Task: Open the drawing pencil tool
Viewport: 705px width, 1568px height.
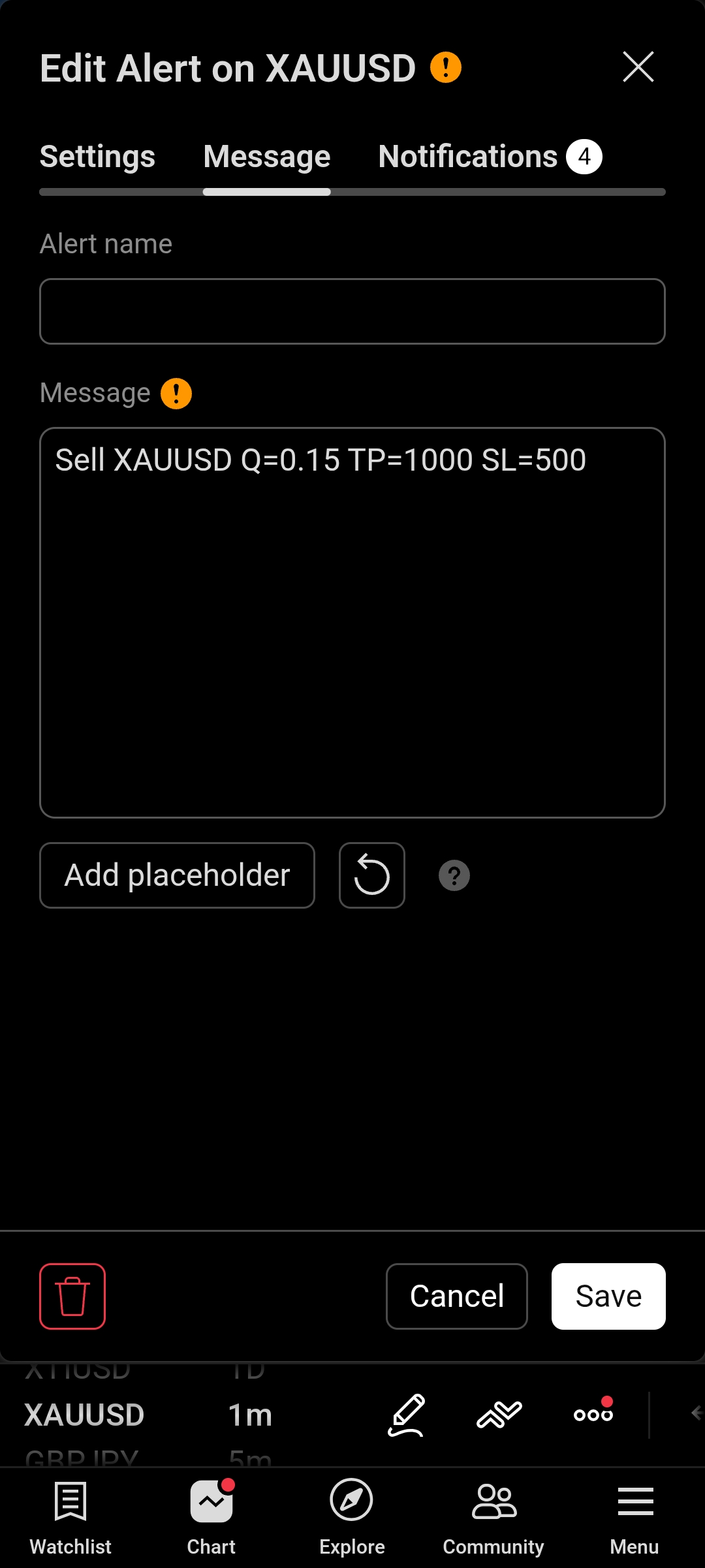Action: pos(407,1415)
